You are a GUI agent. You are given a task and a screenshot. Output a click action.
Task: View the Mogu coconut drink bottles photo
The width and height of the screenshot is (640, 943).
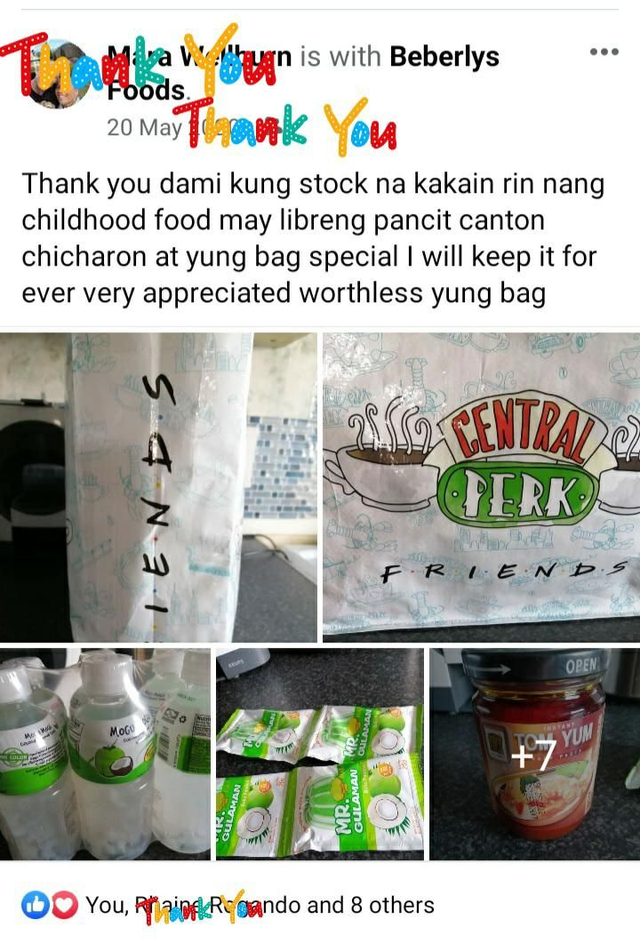105,753
